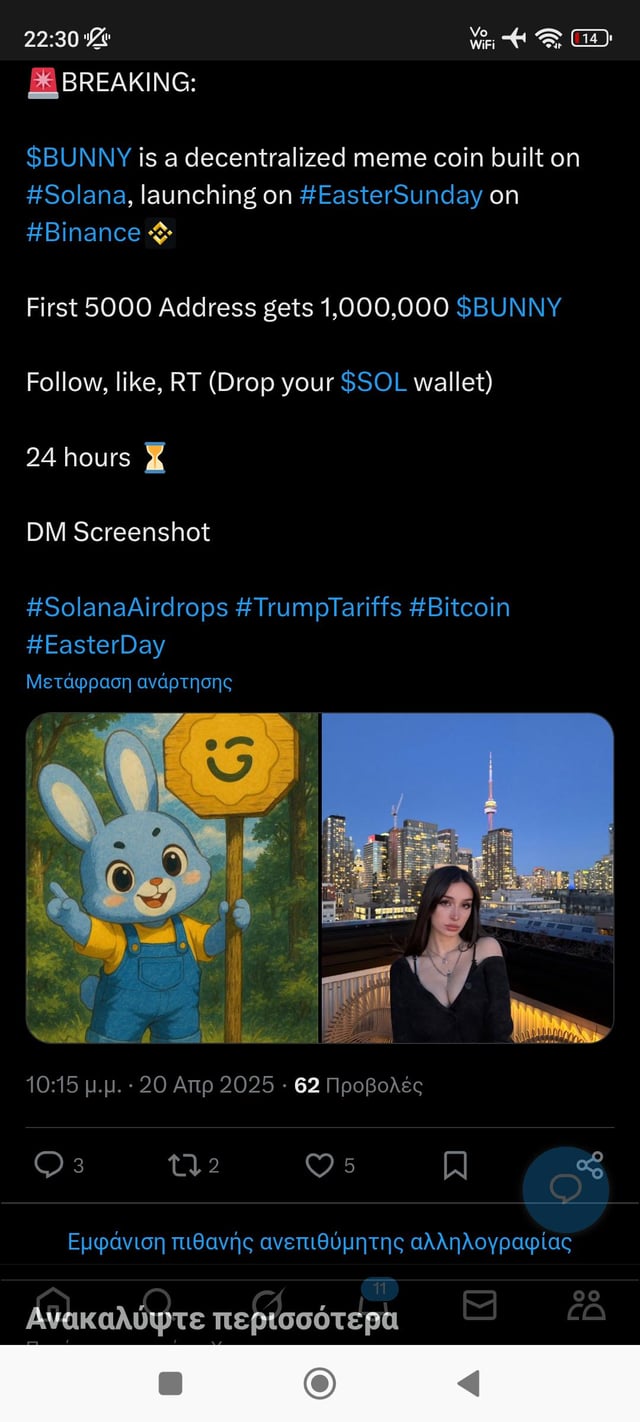Open the #Solana hashtag link
The width and height of the screenshot is (640, 1422).
point(75,195)
